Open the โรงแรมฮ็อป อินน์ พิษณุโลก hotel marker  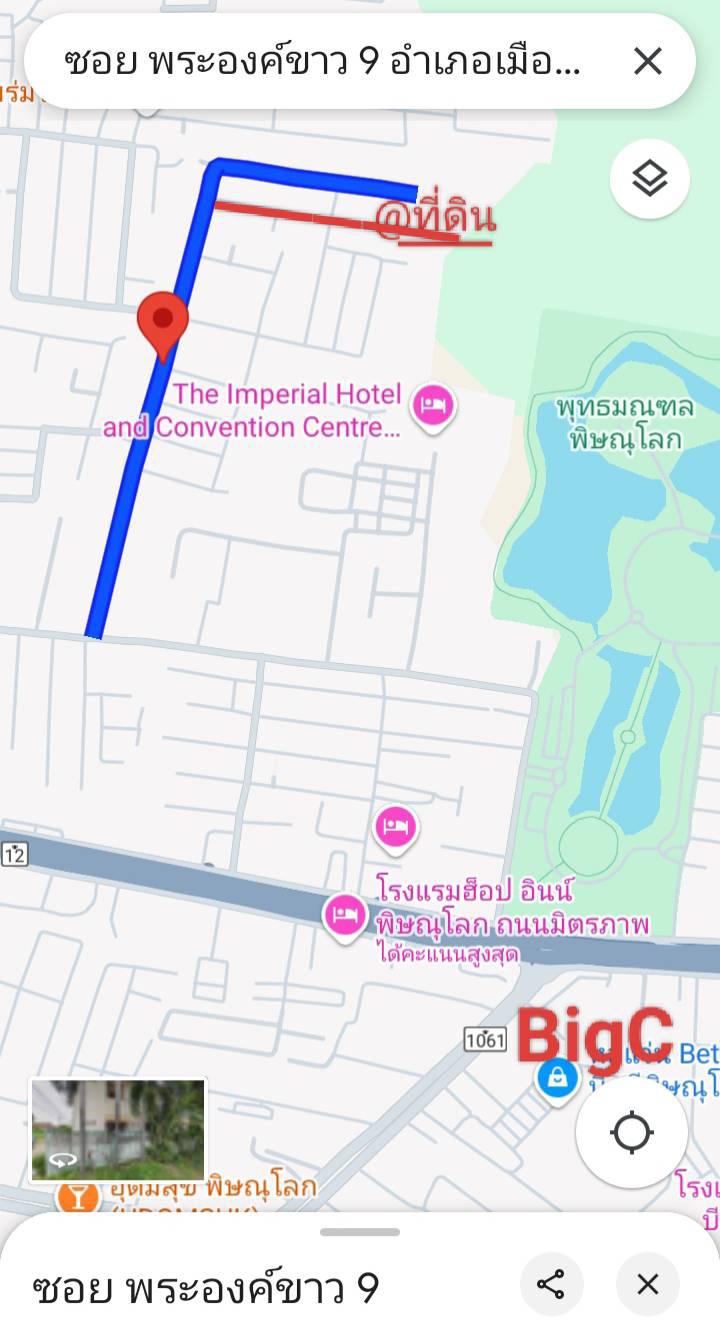tap(345, 916)
